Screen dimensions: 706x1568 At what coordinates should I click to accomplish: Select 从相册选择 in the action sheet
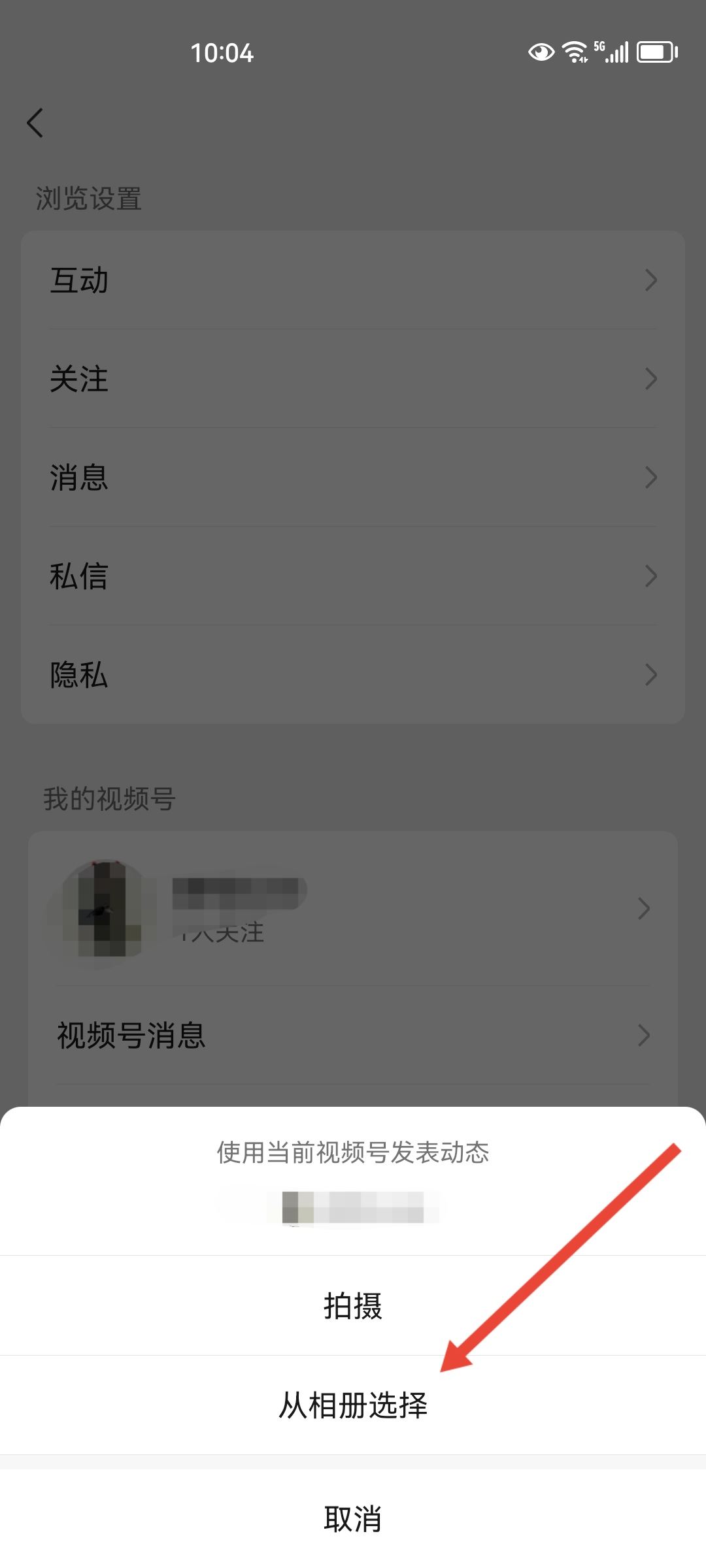pyautogui.click(x=353, y=1406)
